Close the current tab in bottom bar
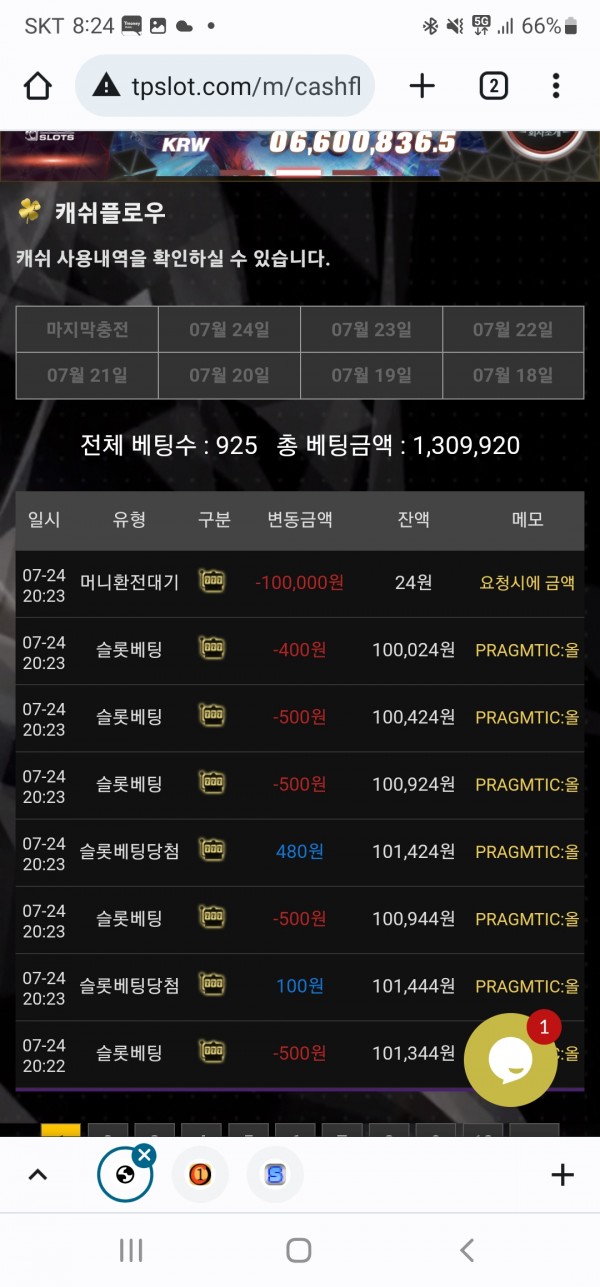Image resolution: width=600 pixels, height=1287 pixels. tap(144, 1156)
